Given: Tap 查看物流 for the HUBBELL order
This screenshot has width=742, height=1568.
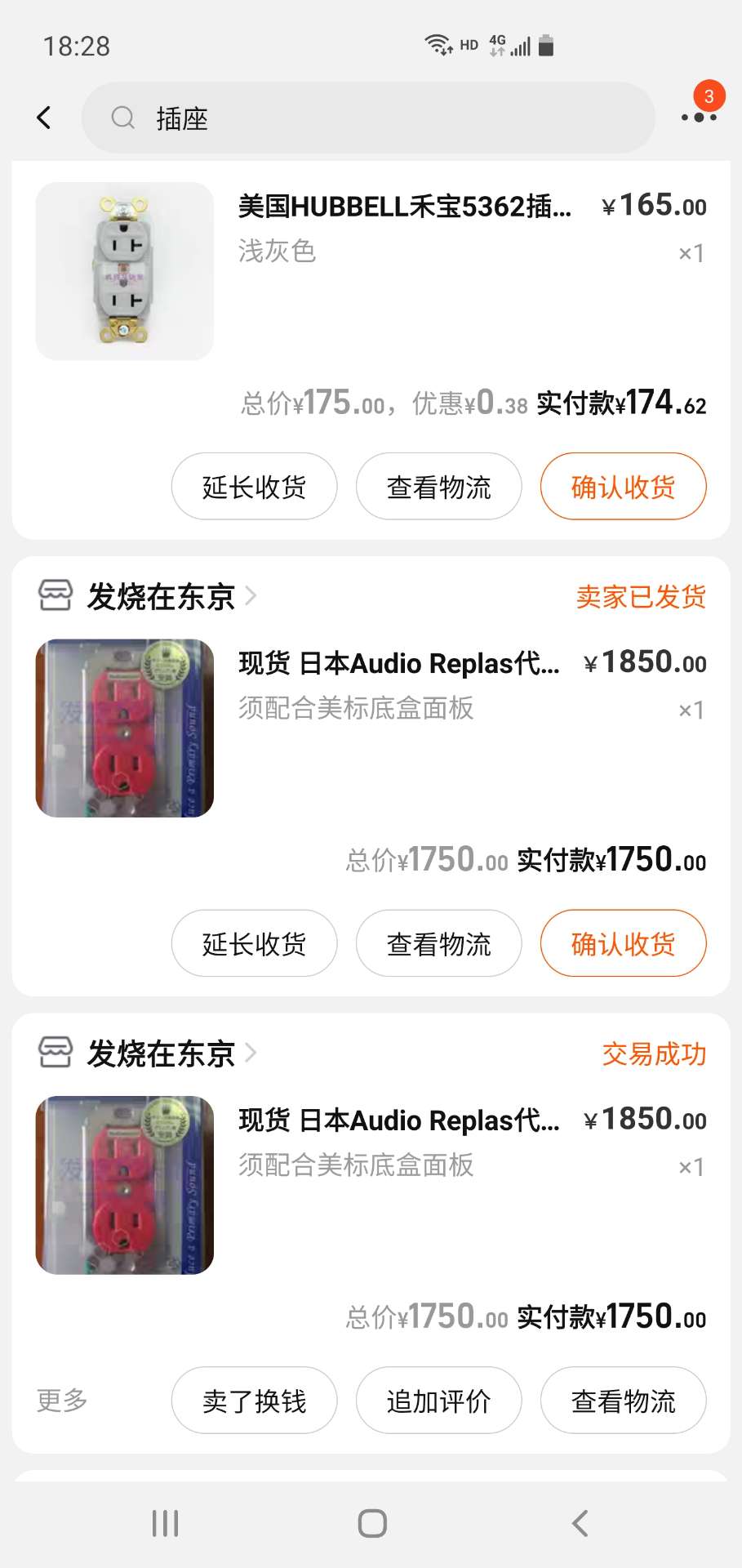Looking at the screenshot, I should [x=438, y=487].
